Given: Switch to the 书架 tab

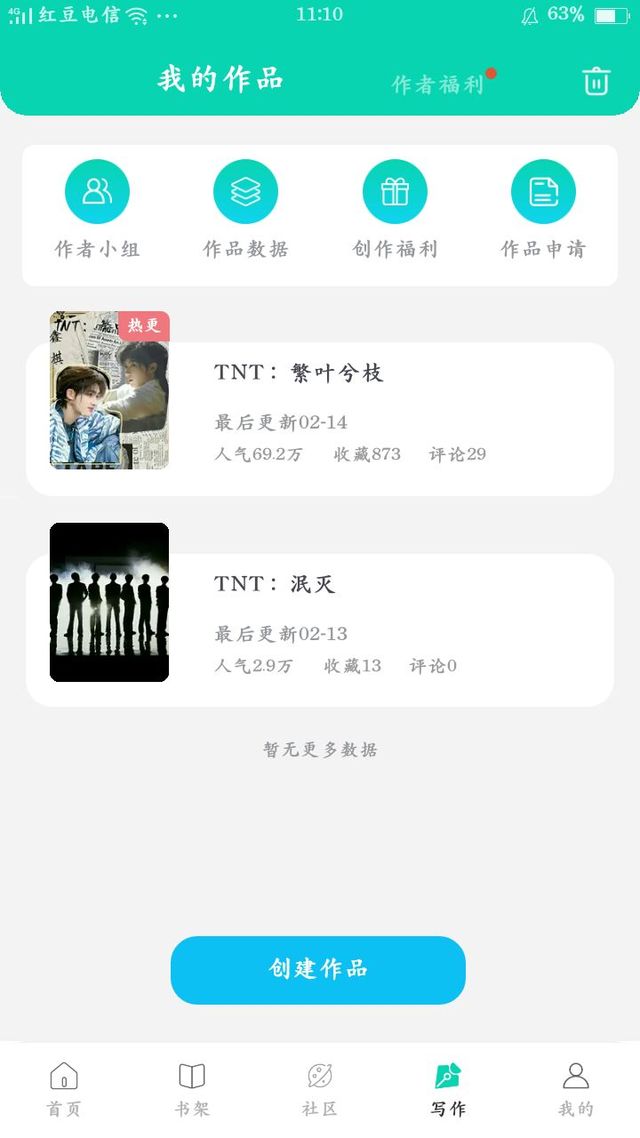Looking at the screenshot, I should pos(192,1089).
